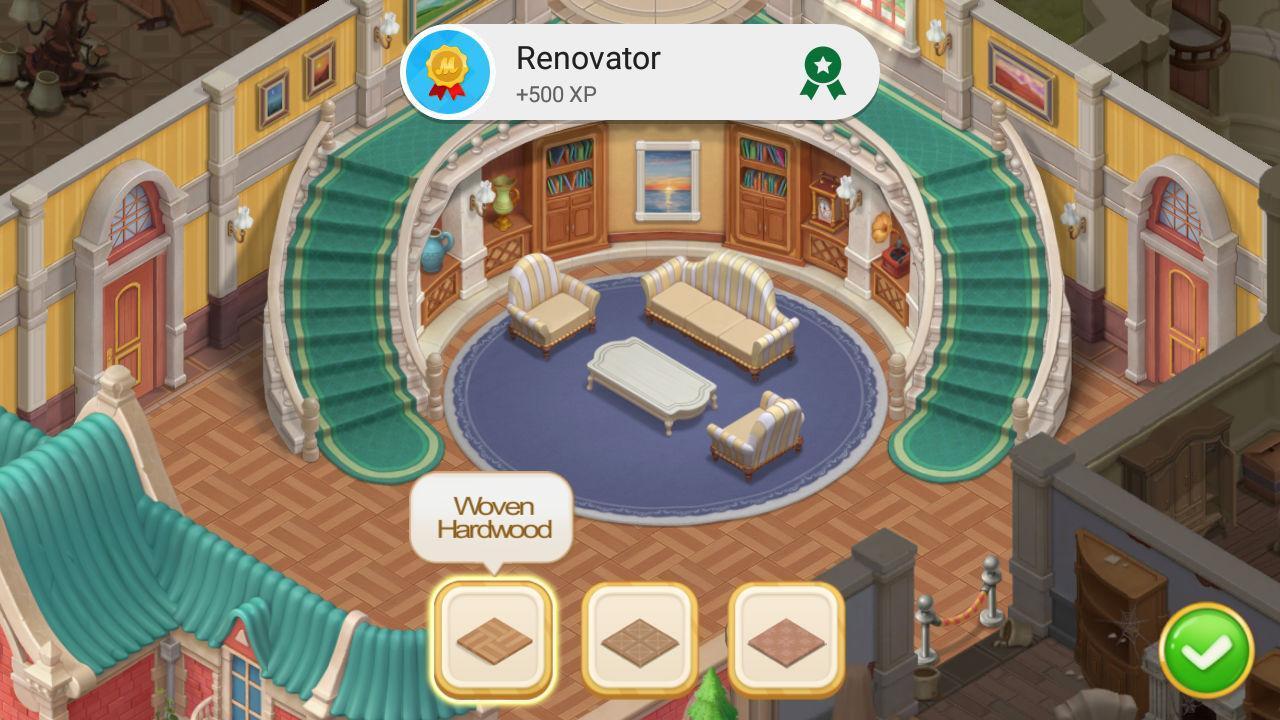Choose the diamond parquet floor option
Viewport: 1280px width, 720px height.
[x=639, y=639]
